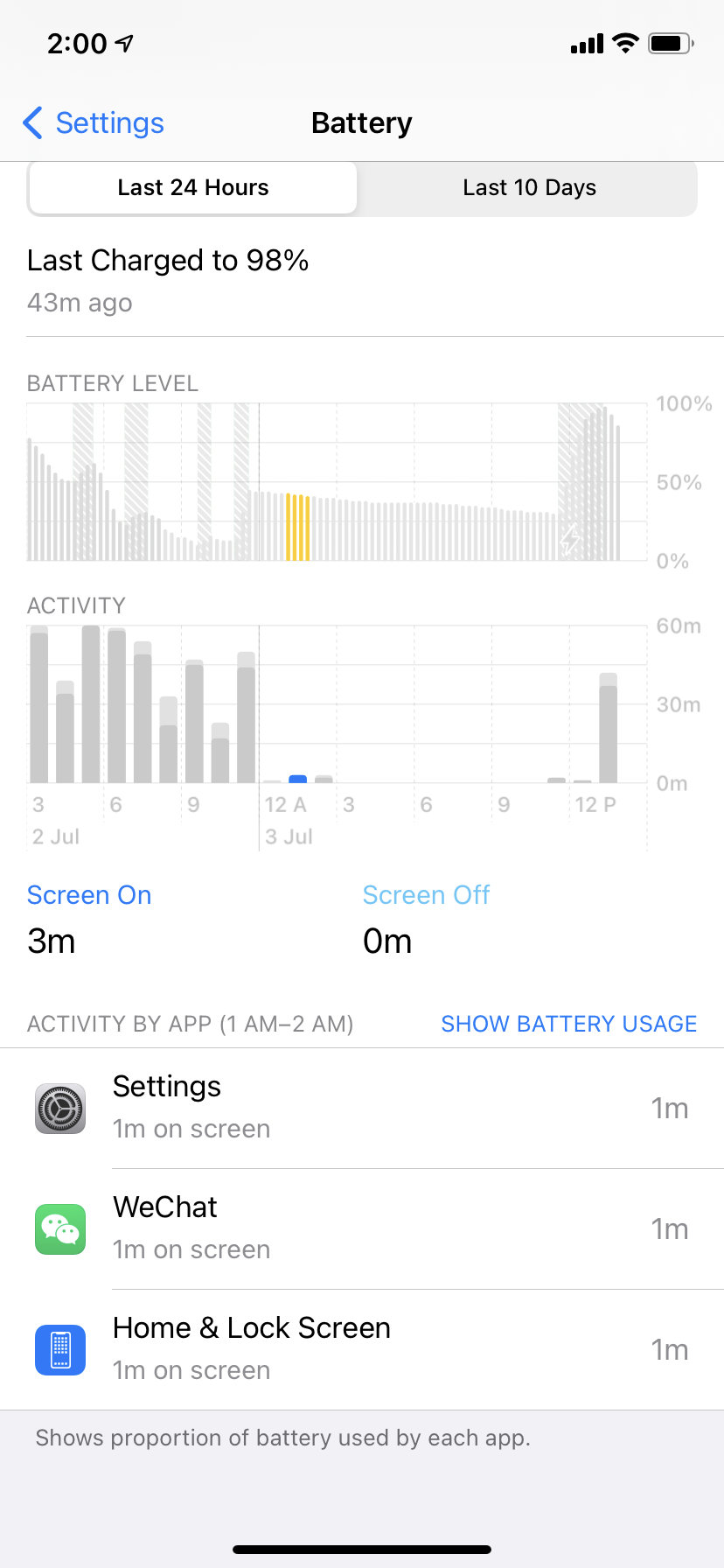724x1568 pixels.
Task: Open the Home & Lock Screen row
Action: click(x=362, y=1349)
